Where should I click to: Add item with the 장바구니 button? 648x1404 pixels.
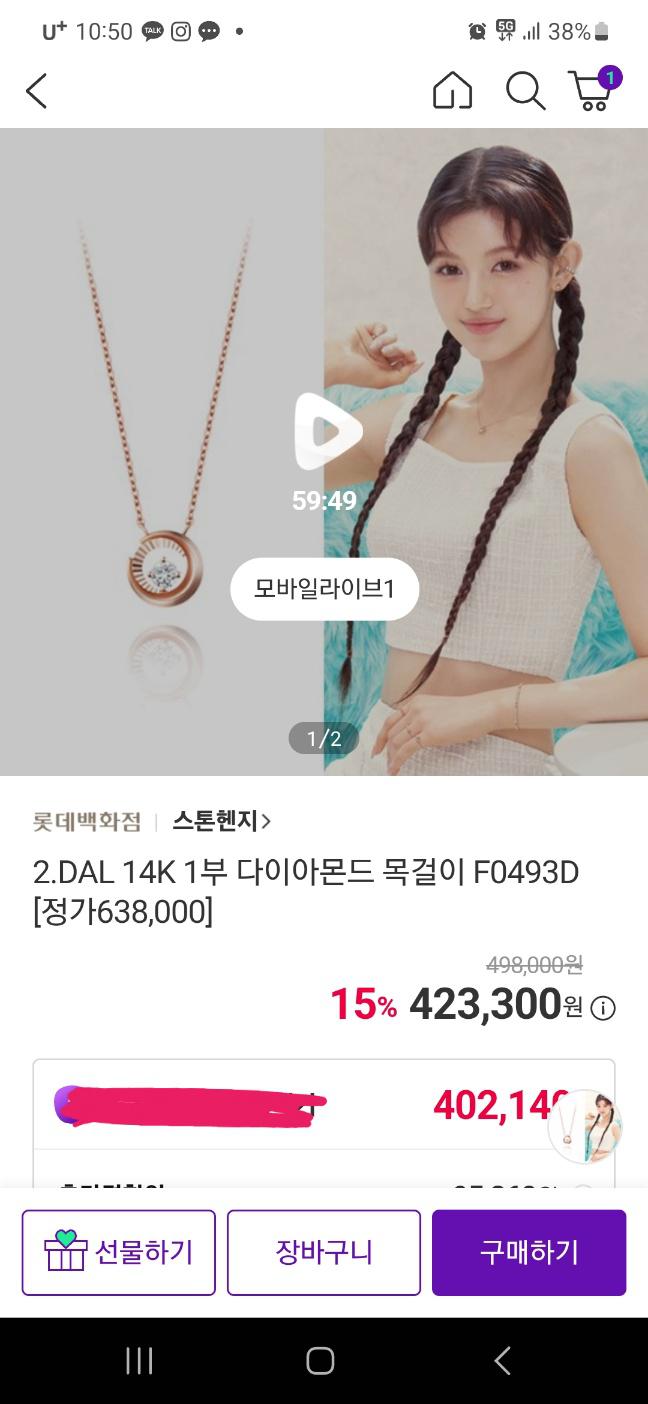pyautogui.click(x=324, y=1252)
